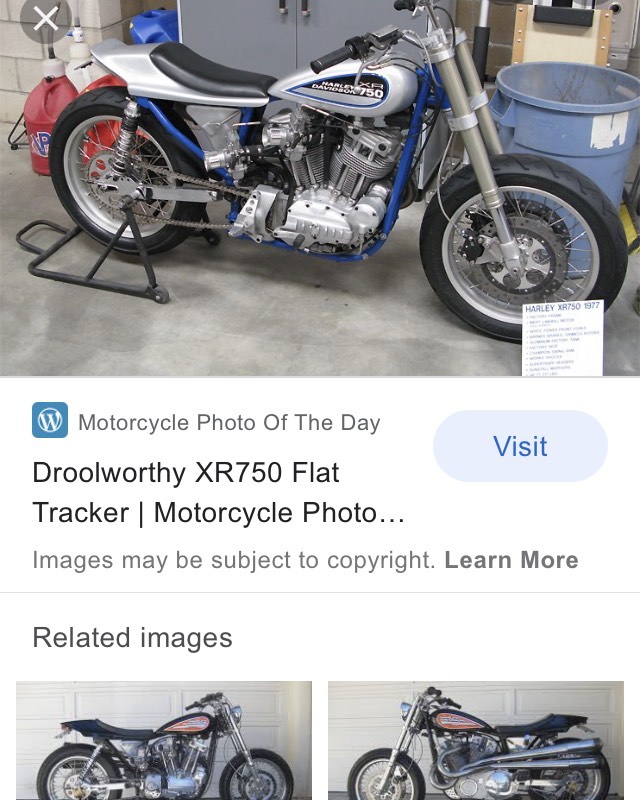The image size is (640, 800).
Task: Open the Learn More copyright link
Action: click(x=511, y=560)
